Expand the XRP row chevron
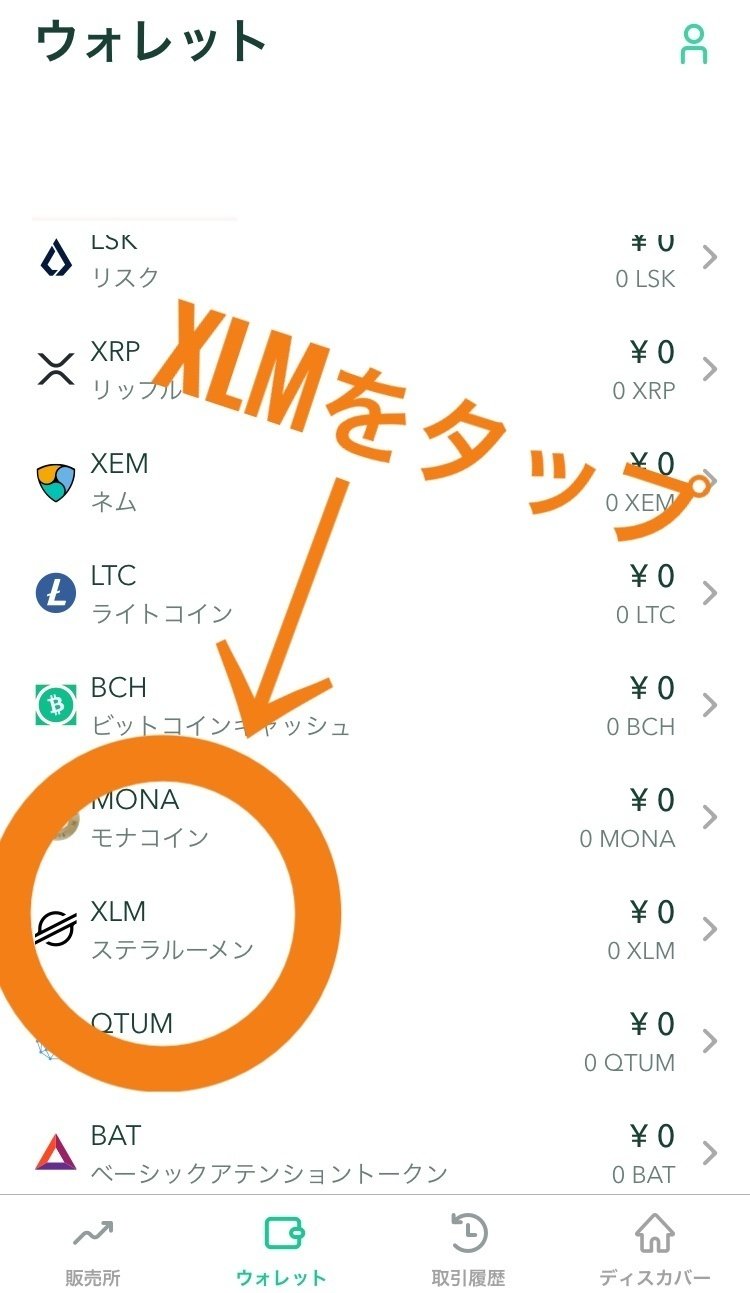This screenshot has height=1293, width=750. (710, 368)
